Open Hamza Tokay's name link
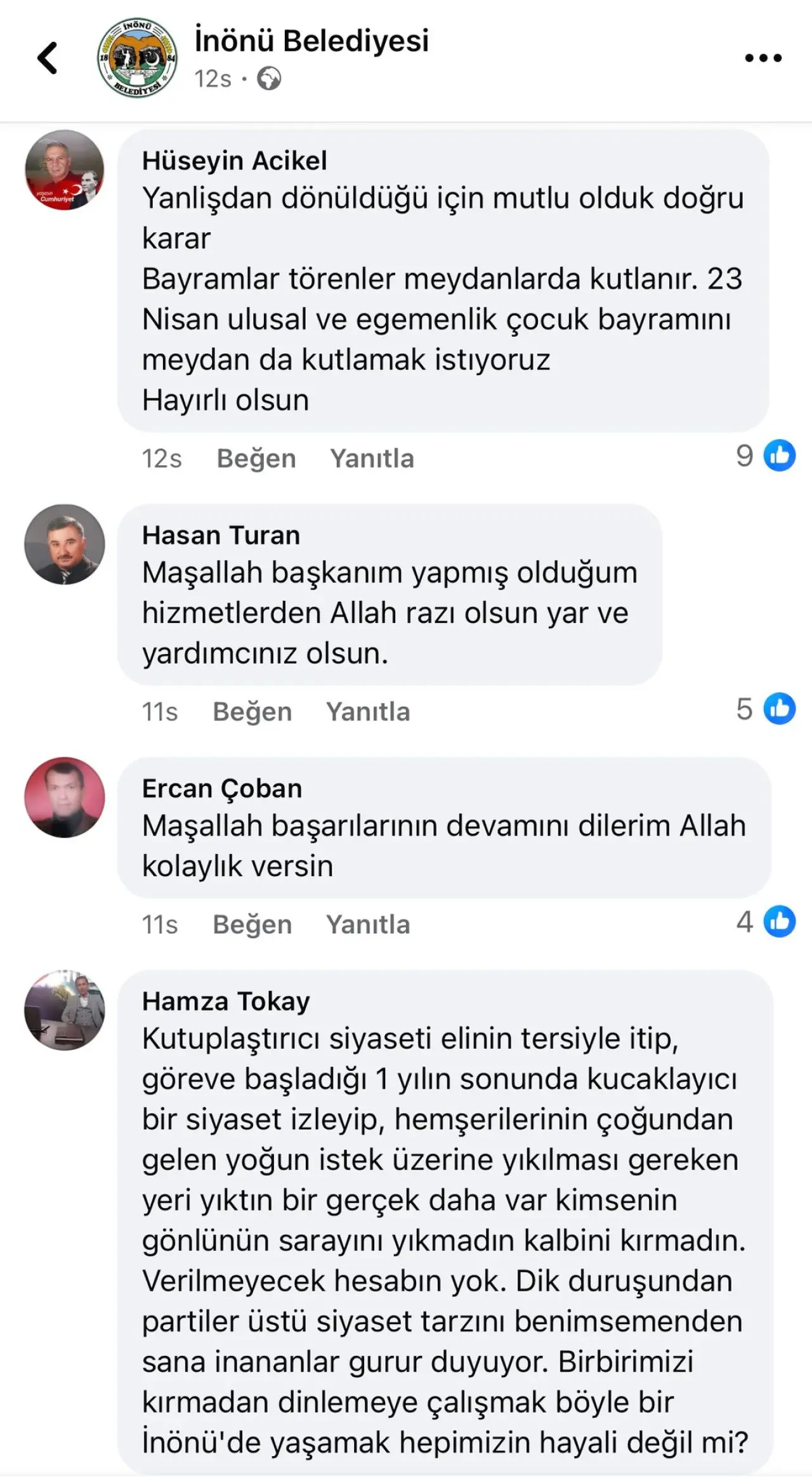 (x=226, y=1001)
